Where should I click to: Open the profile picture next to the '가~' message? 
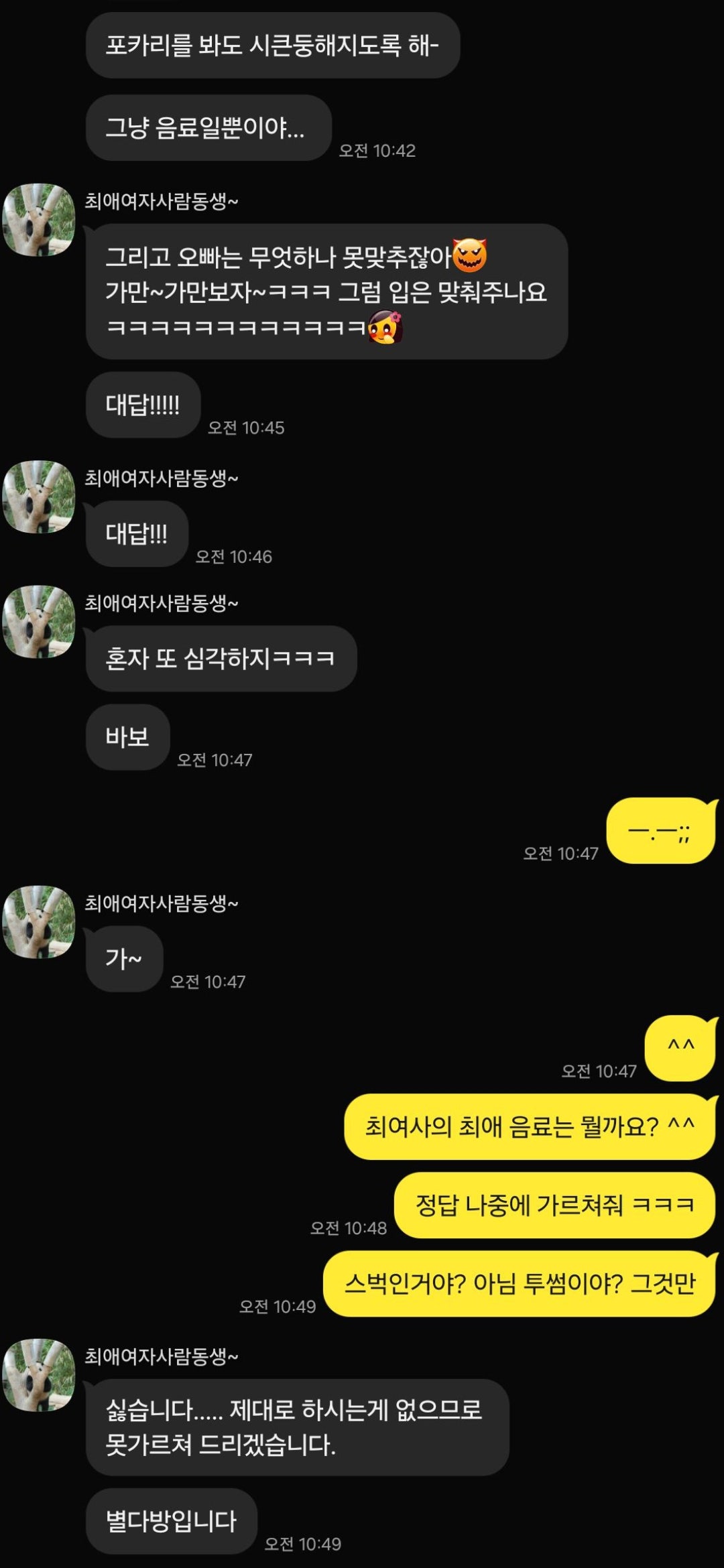[39, 922]
